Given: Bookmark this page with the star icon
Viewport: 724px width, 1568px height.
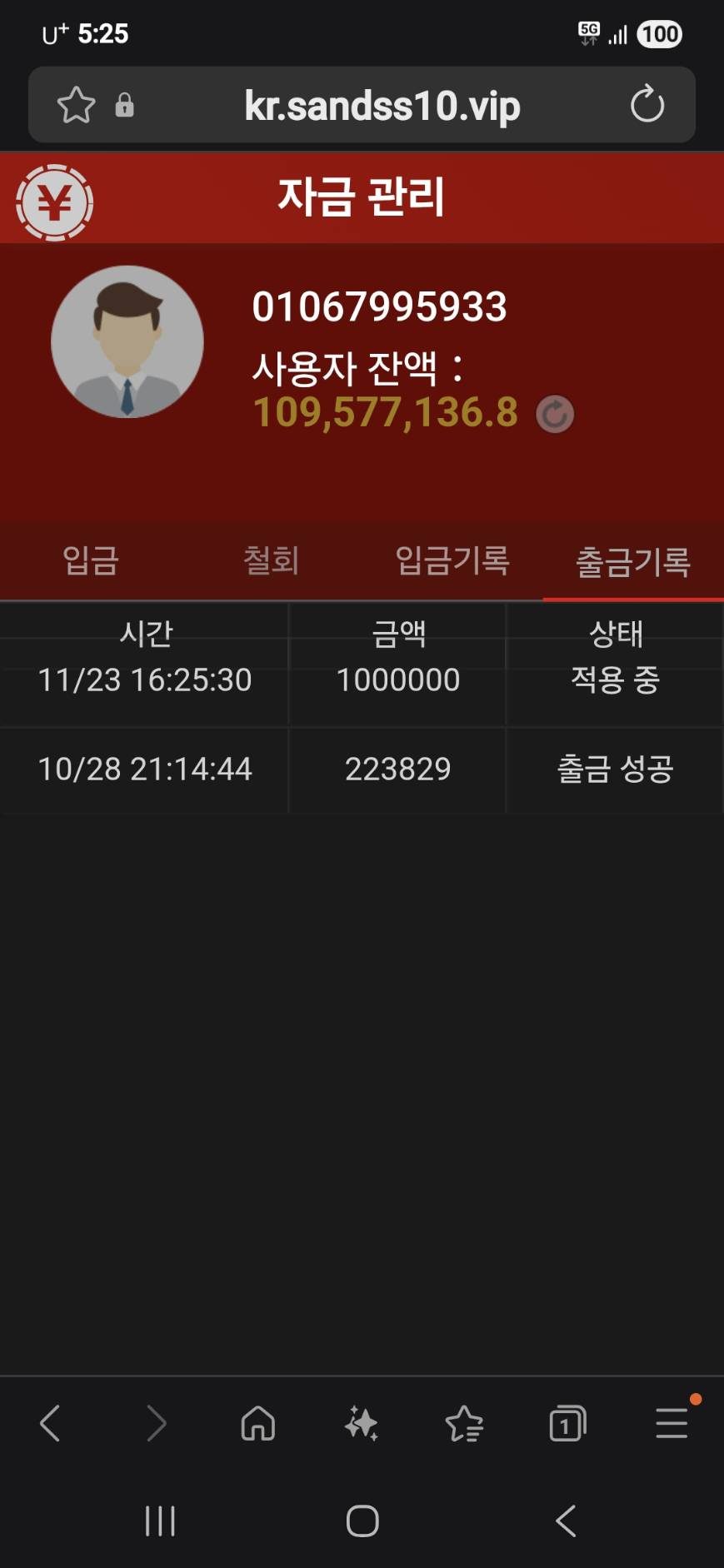Looking at the screenshot, I should pyautogui.click(x=76, y=106).
